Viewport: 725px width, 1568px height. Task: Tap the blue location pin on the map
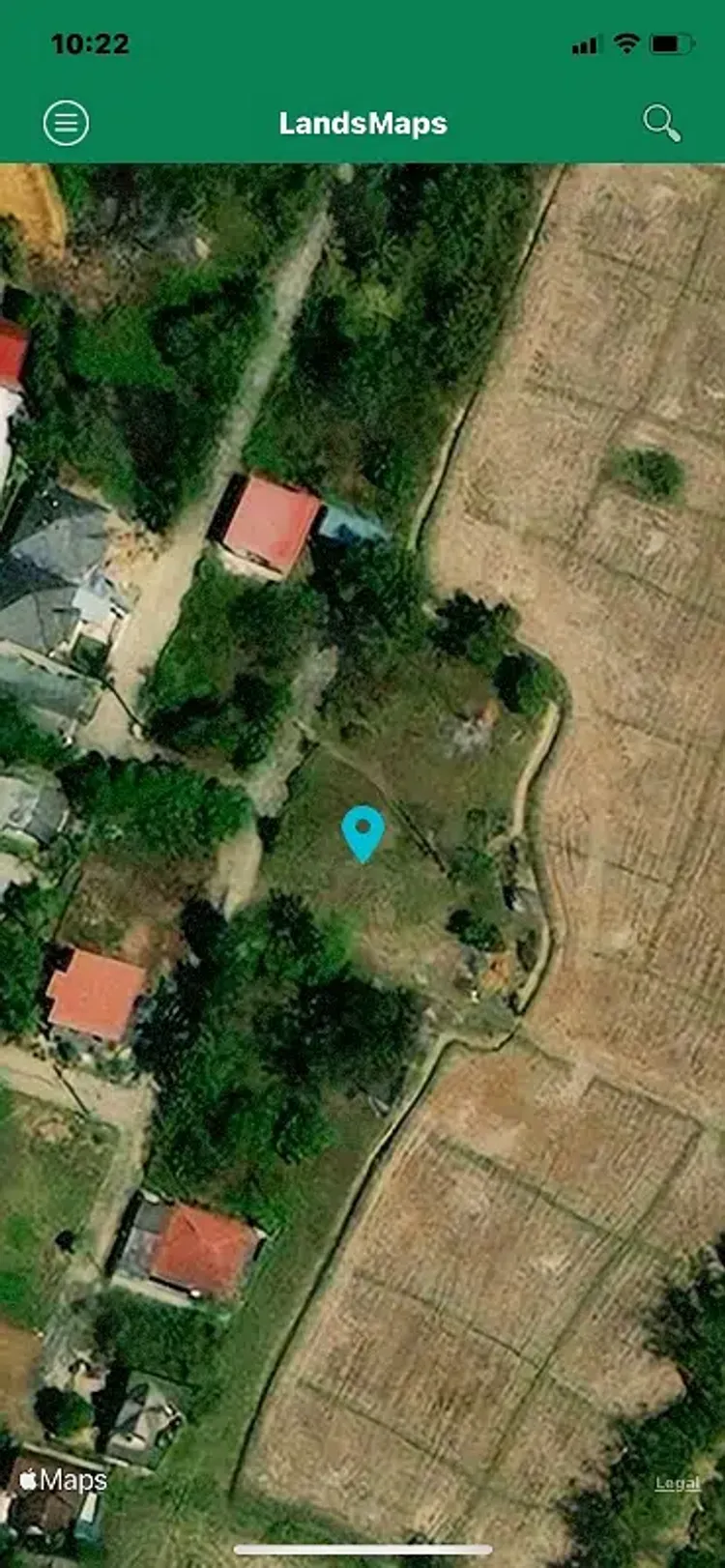pos(362,832)
